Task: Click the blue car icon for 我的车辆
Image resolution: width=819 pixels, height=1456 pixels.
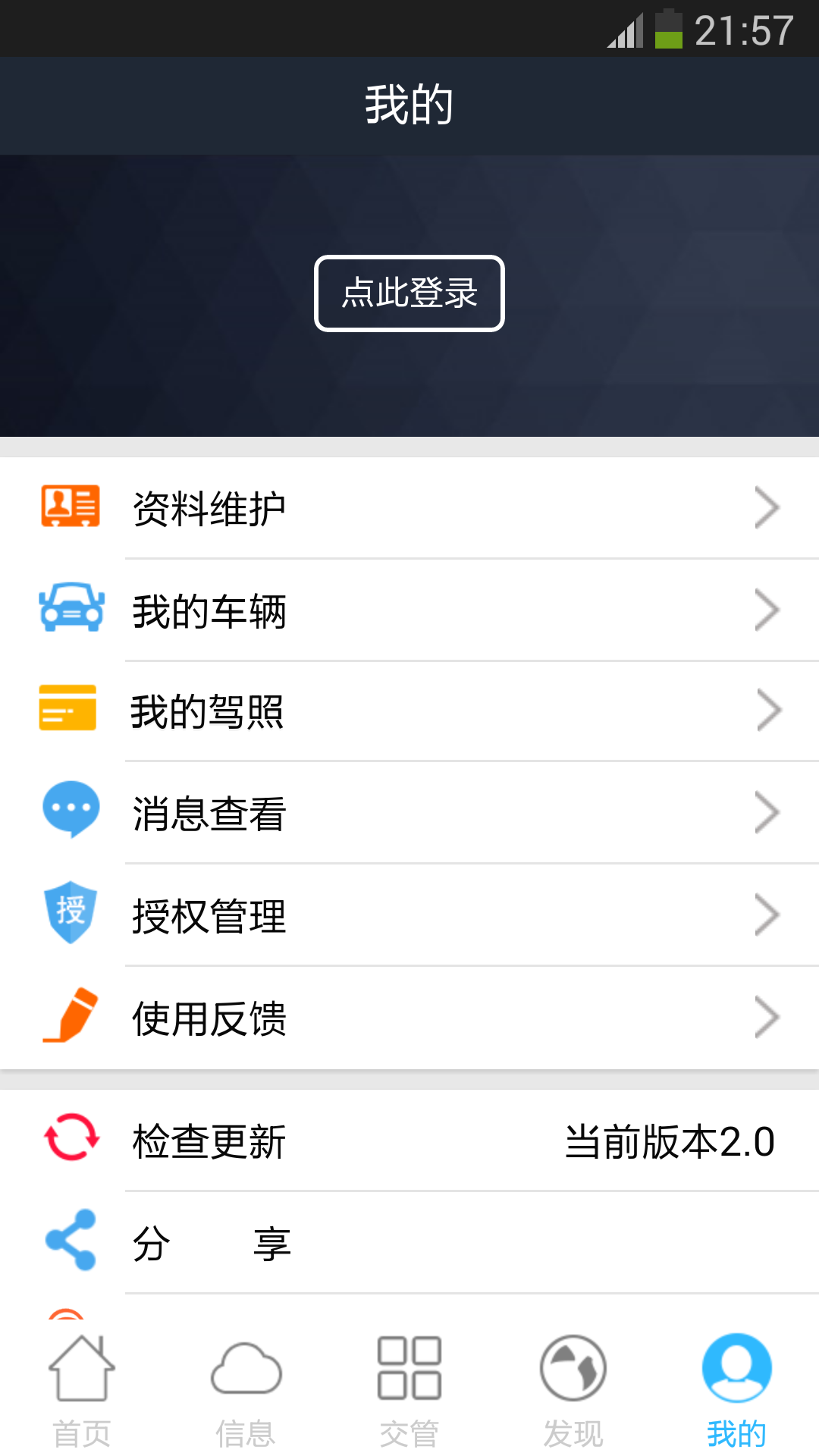Action: (70, 609)
